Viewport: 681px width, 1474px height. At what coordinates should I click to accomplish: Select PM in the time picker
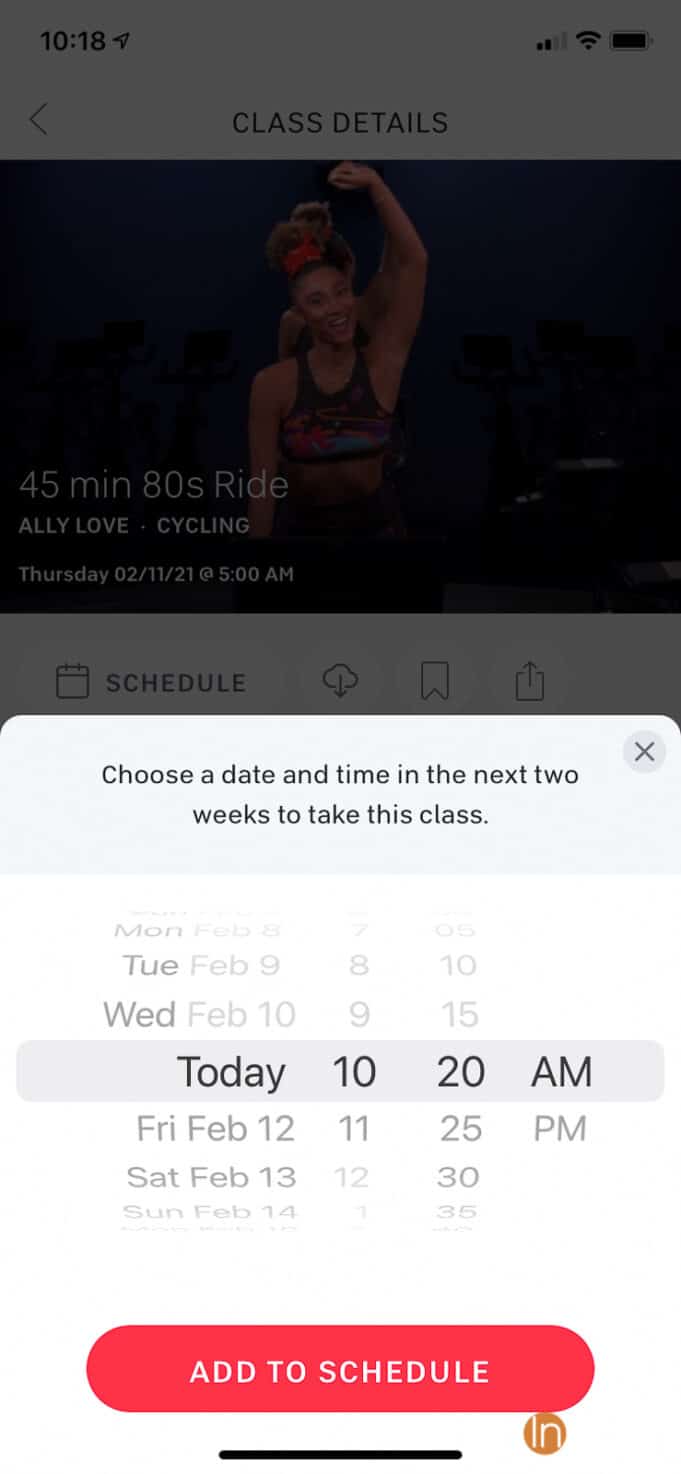pyautogui.click(x=559, y=1129)
